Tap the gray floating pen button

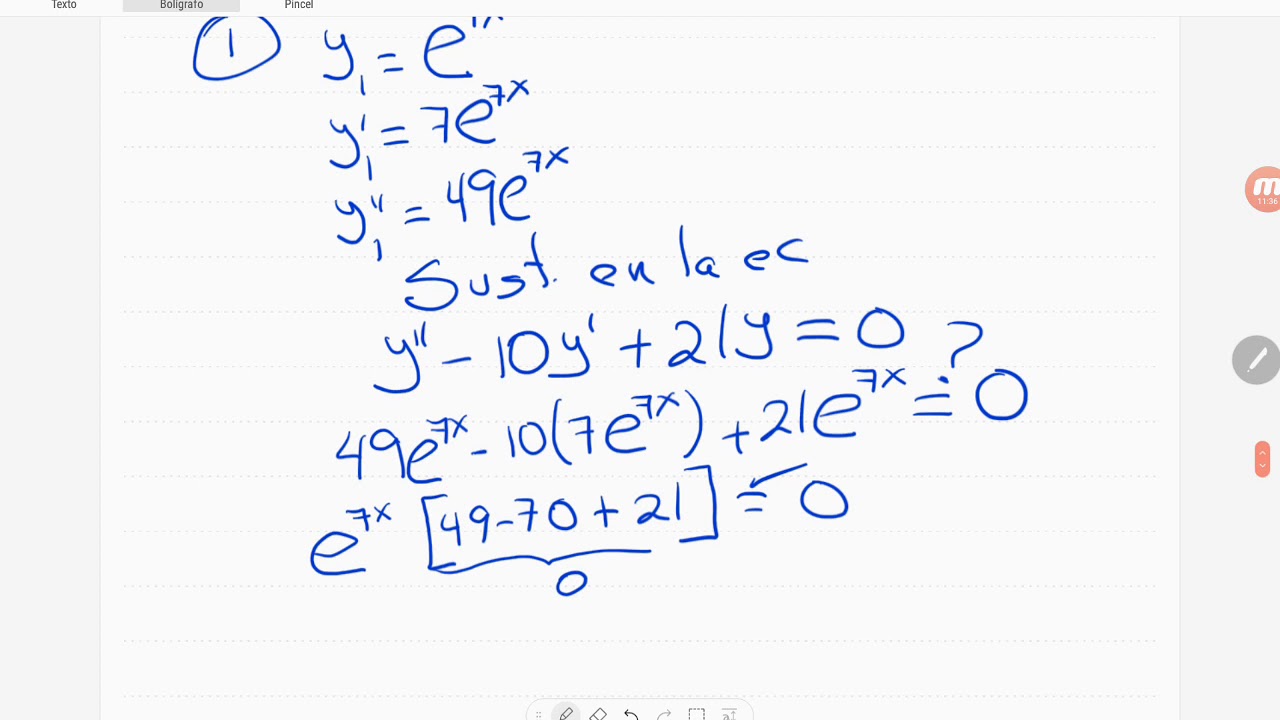click(x=1256, y=360)
